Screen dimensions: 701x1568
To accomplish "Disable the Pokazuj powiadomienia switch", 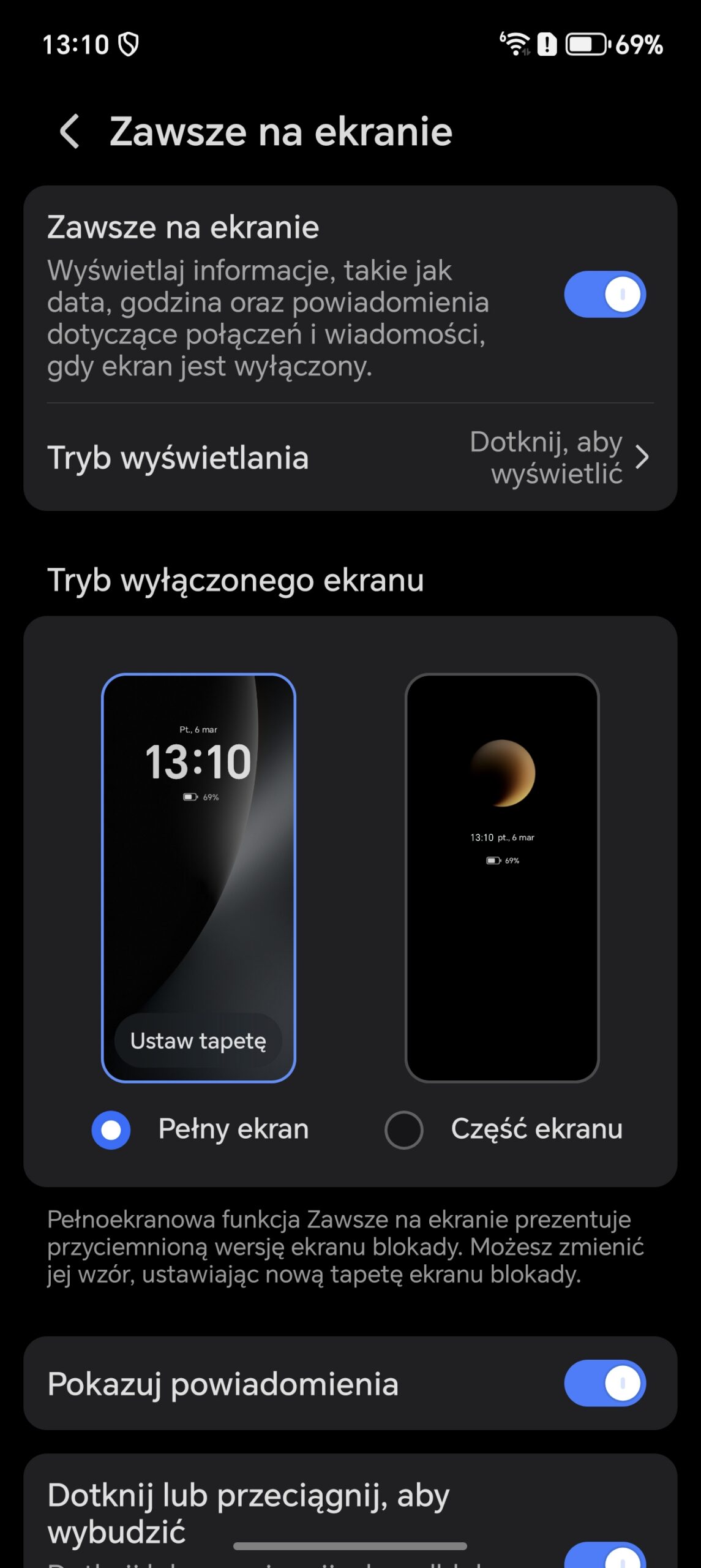I will (604, 1383).
